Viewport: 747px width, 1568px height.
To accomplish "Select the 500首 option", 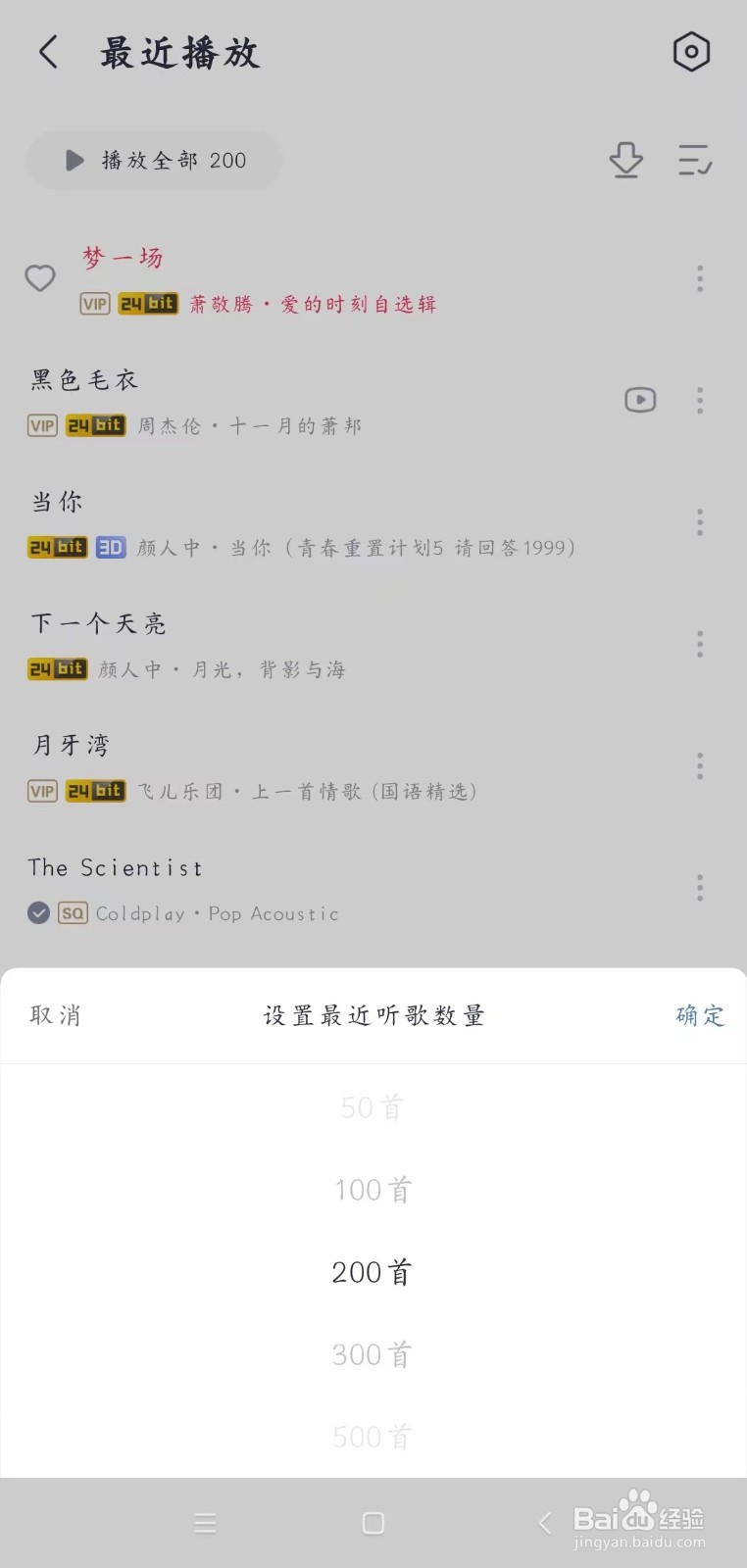I will pyautogui.click(x=373, y=1437).
